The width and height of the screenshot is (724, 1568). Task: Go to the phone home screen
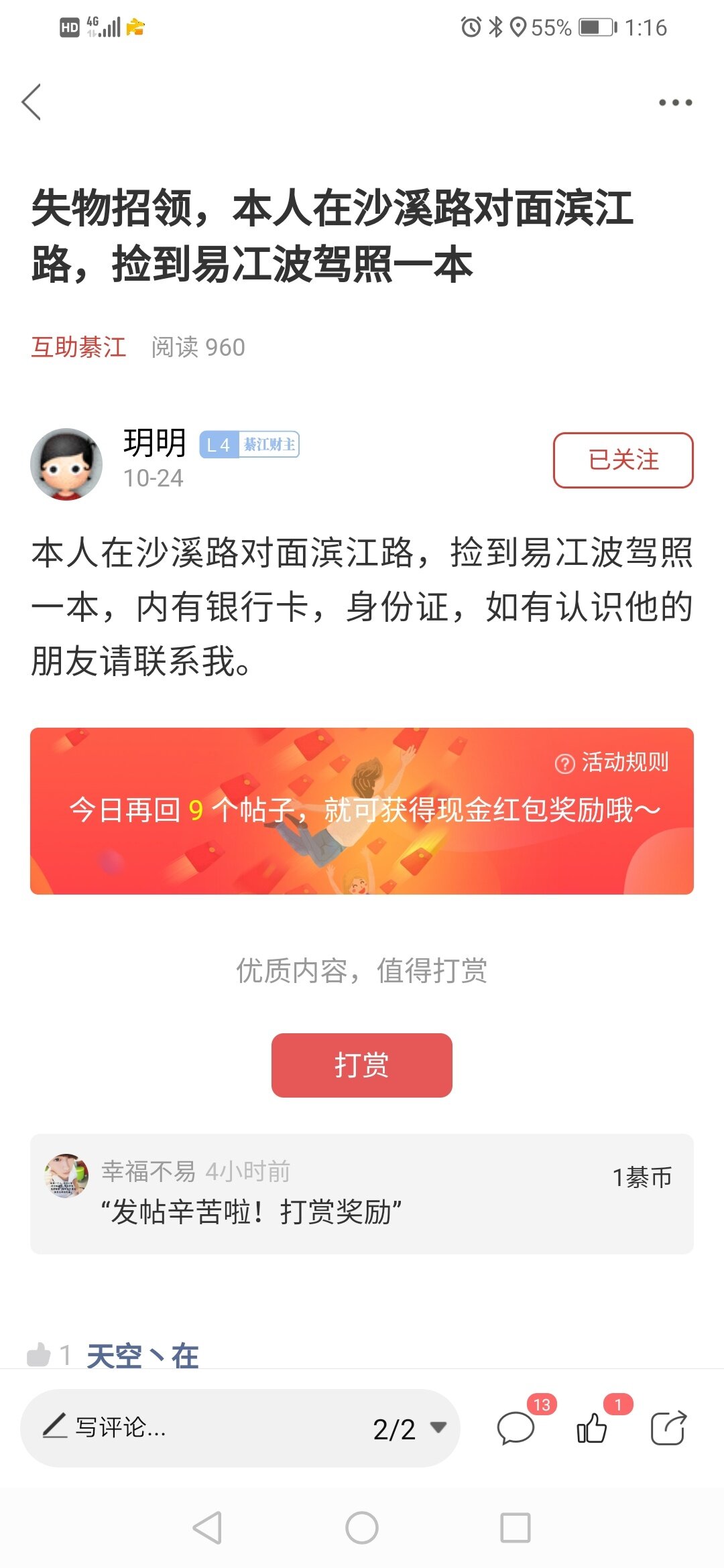tap(362, 1528)
